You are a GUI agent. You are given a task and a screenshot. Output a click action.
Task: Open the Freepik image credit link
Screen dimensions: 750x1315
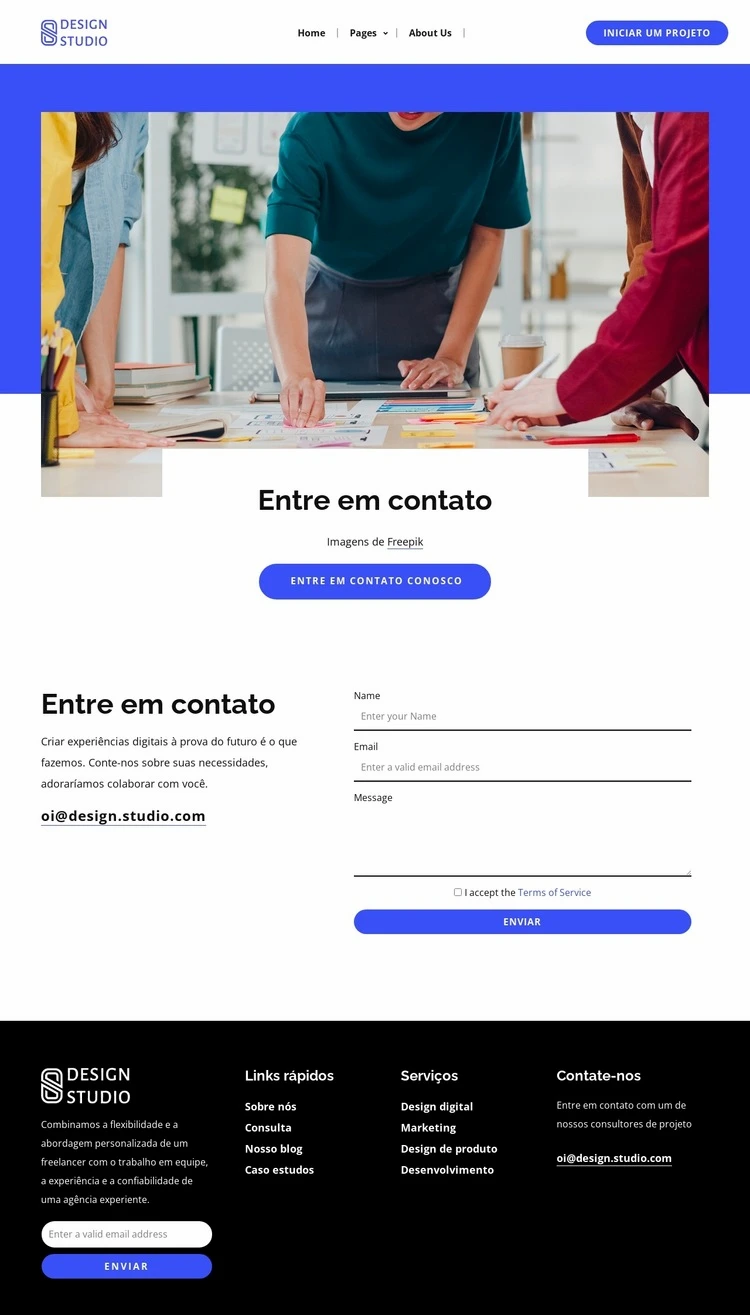pyautogui.click(x=405, y=542)
